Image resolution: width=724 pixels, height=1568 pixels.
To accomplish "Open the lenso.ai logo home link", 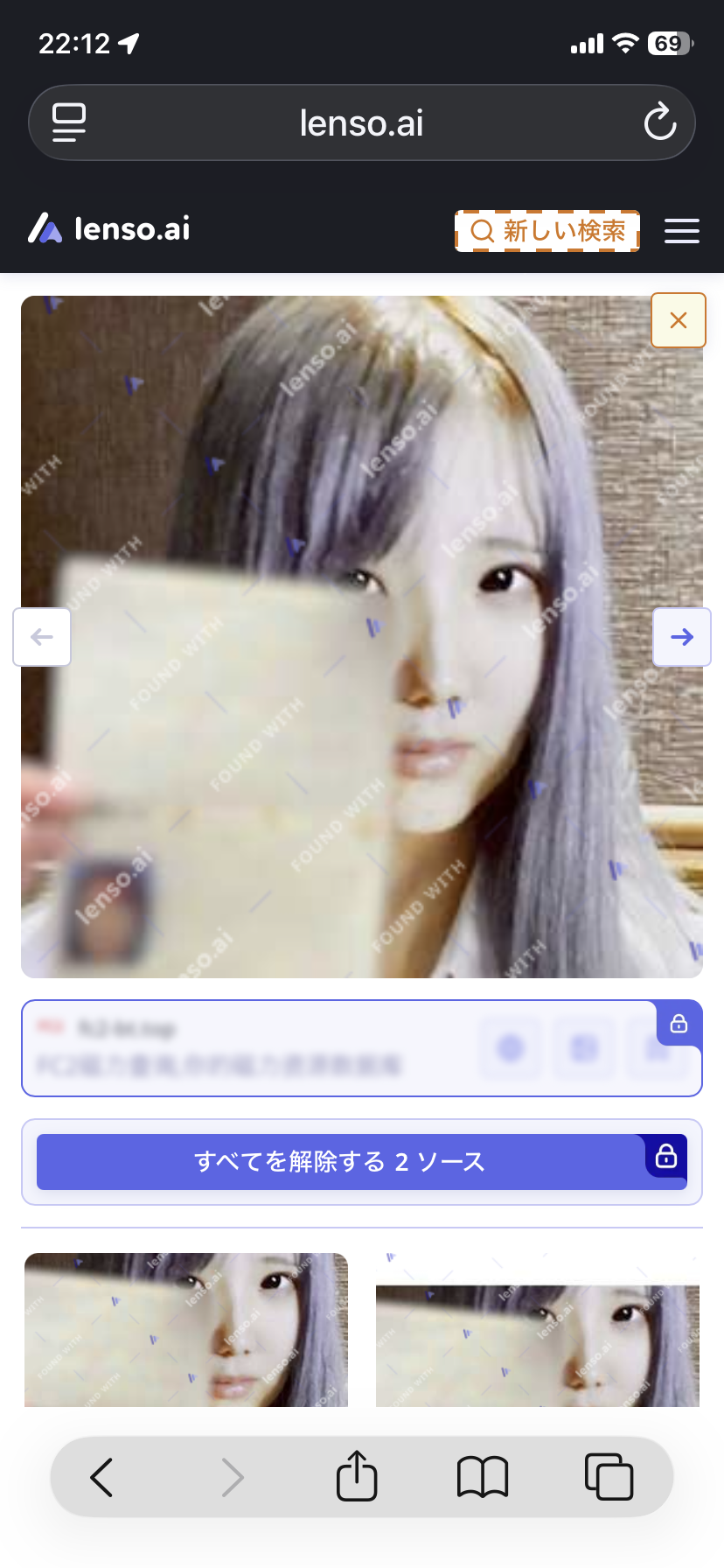I will click(x=109, y=229).
